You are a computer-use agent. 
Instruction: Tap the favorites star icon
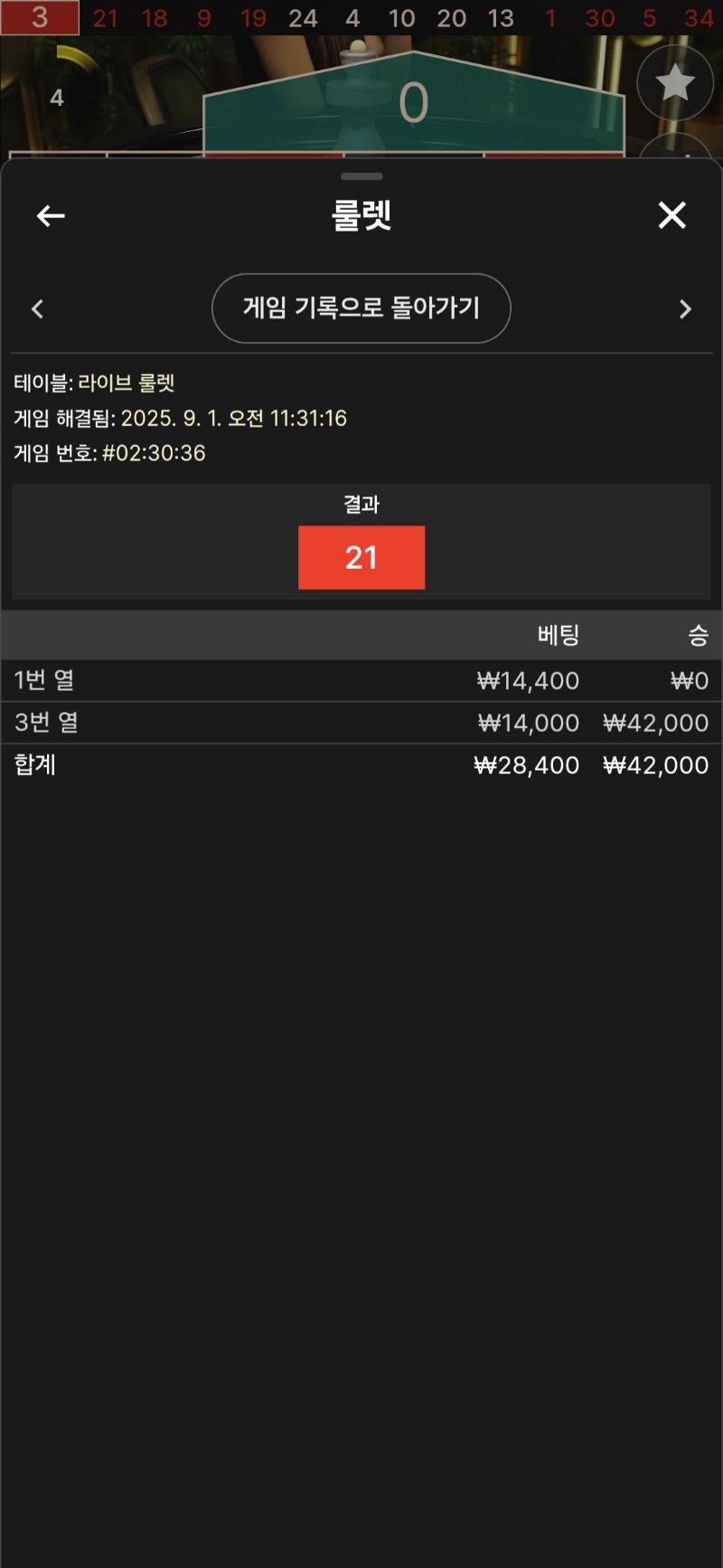(x=674, y=83)
